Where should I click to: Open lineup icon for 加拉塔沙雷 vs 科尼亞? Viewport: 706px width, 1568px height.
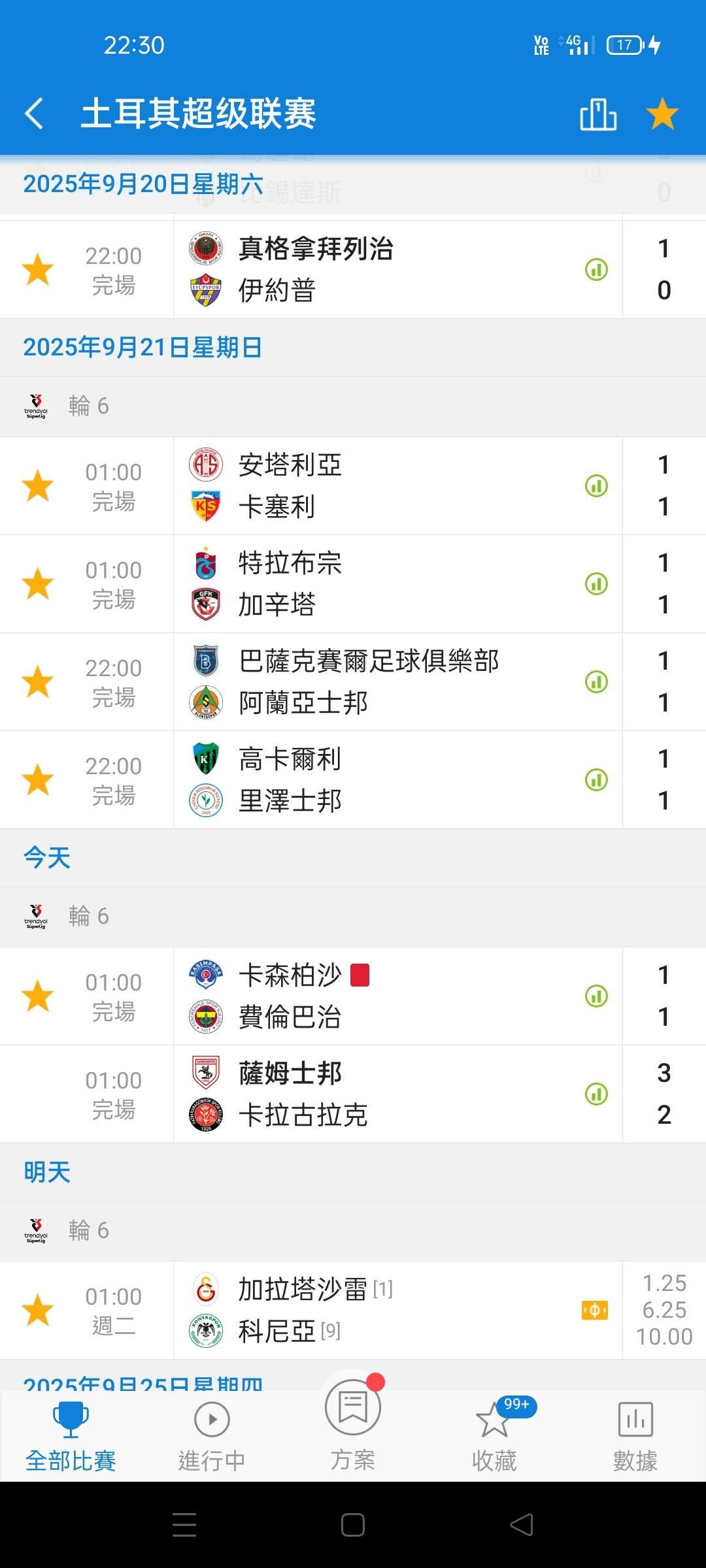pyautogui.click(x=595, y=1310)
